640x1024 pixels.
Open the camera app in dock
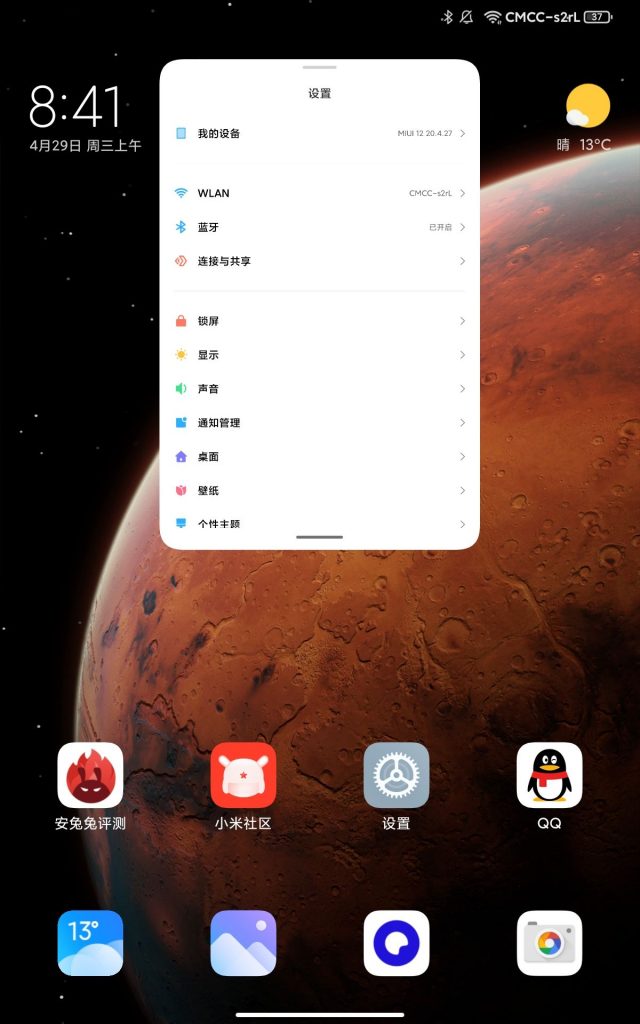click(x=549, y=943)
